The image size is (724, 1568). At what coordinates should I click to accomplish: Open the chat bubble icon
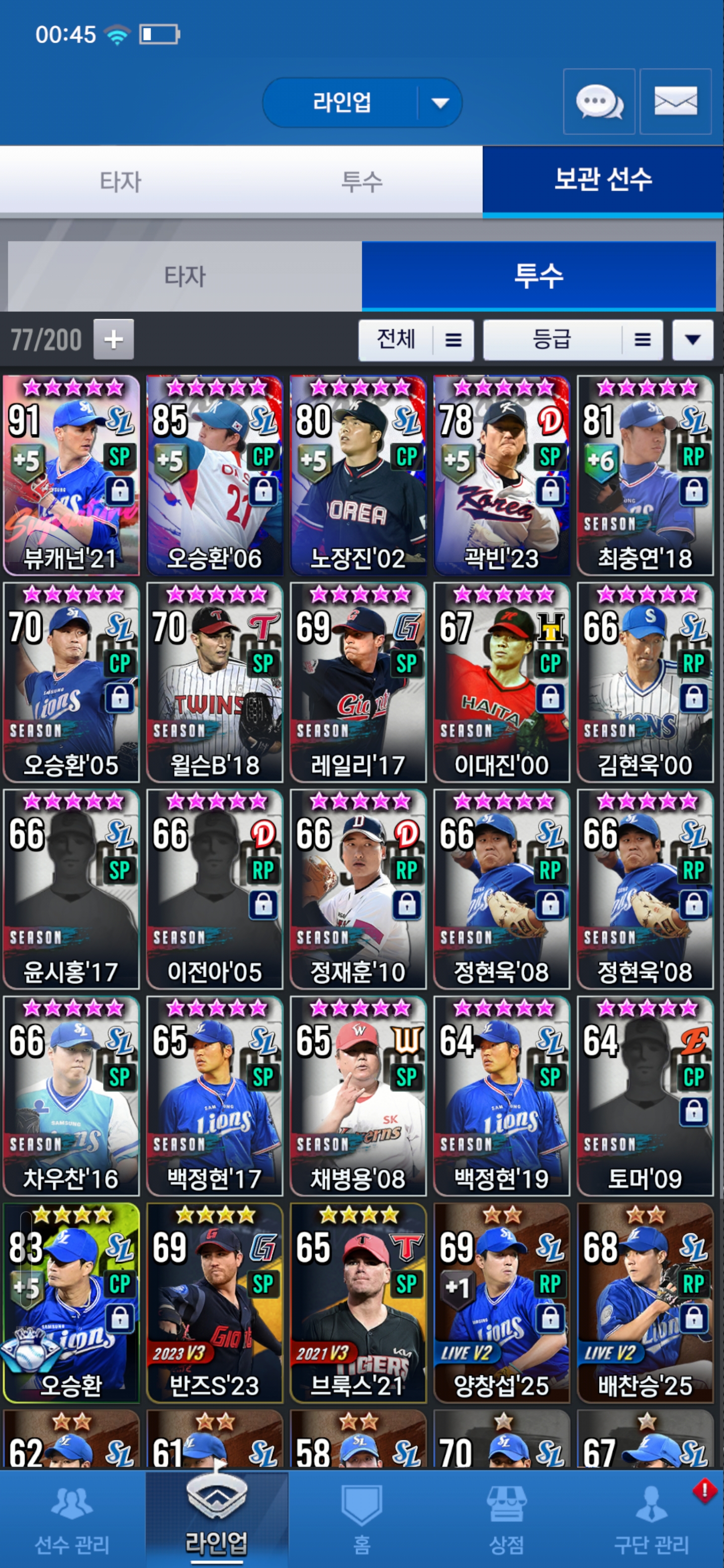(x=599, y=102)
